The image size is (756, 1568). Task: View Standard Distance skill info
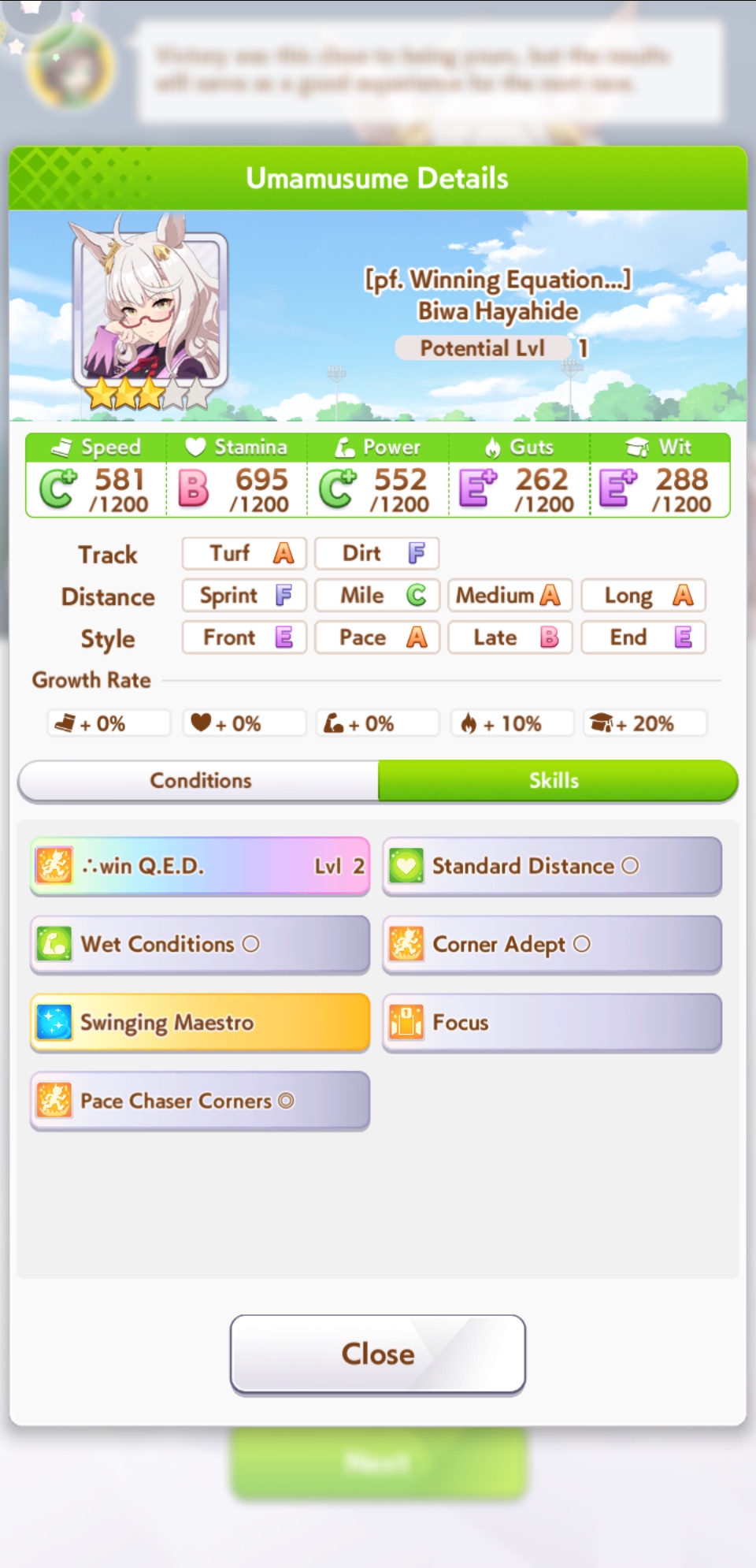click(x=551, y=866)
